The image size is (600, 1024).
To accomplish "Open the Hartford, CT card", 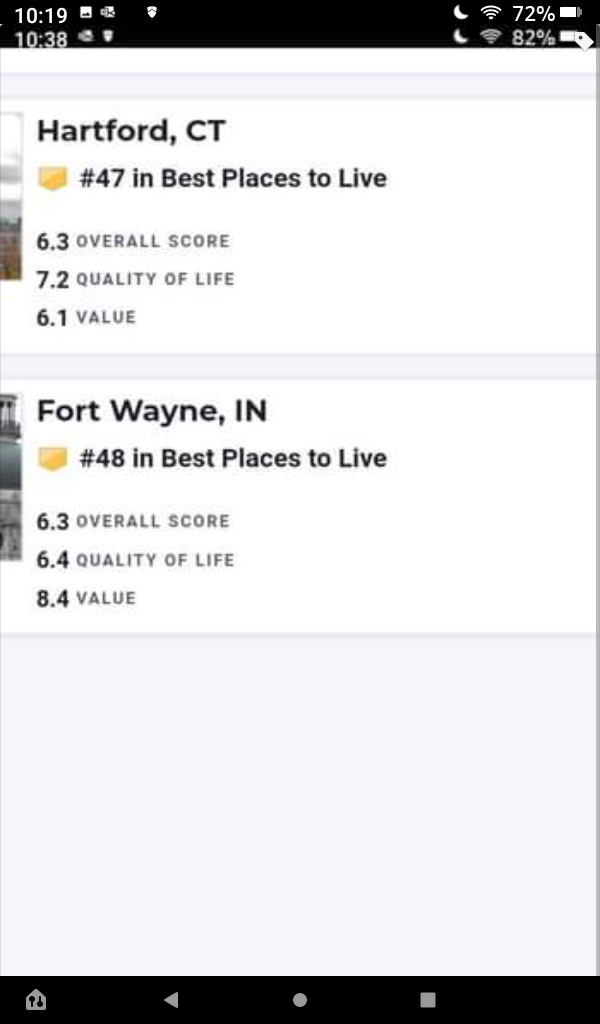I will (x=298, y=226).
